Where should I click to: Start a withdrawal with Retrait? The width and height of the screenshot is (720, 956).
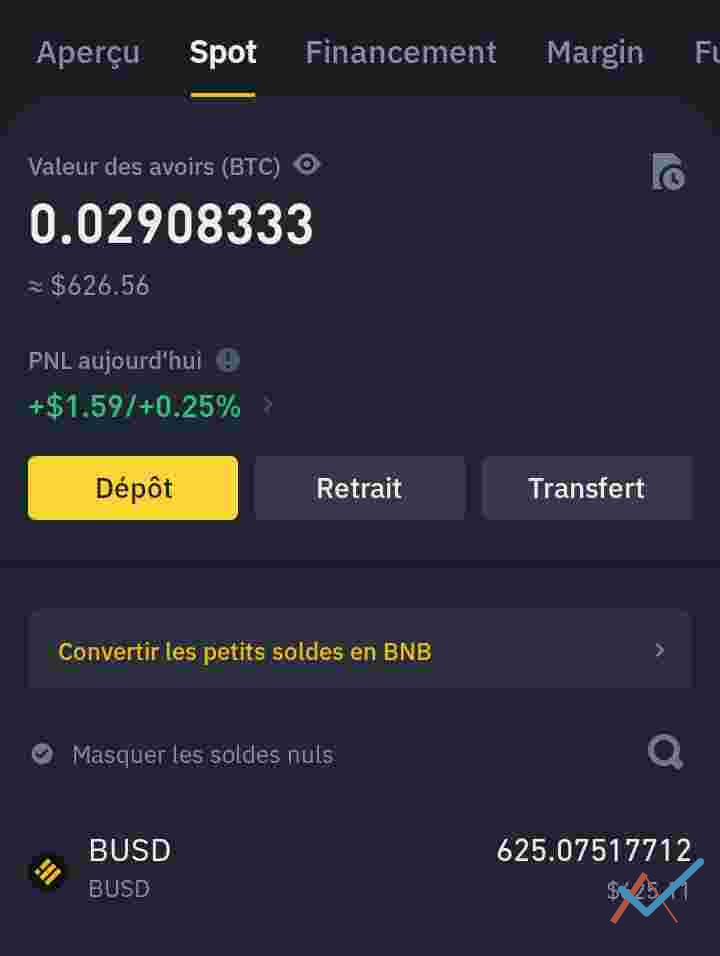point(359,488)
